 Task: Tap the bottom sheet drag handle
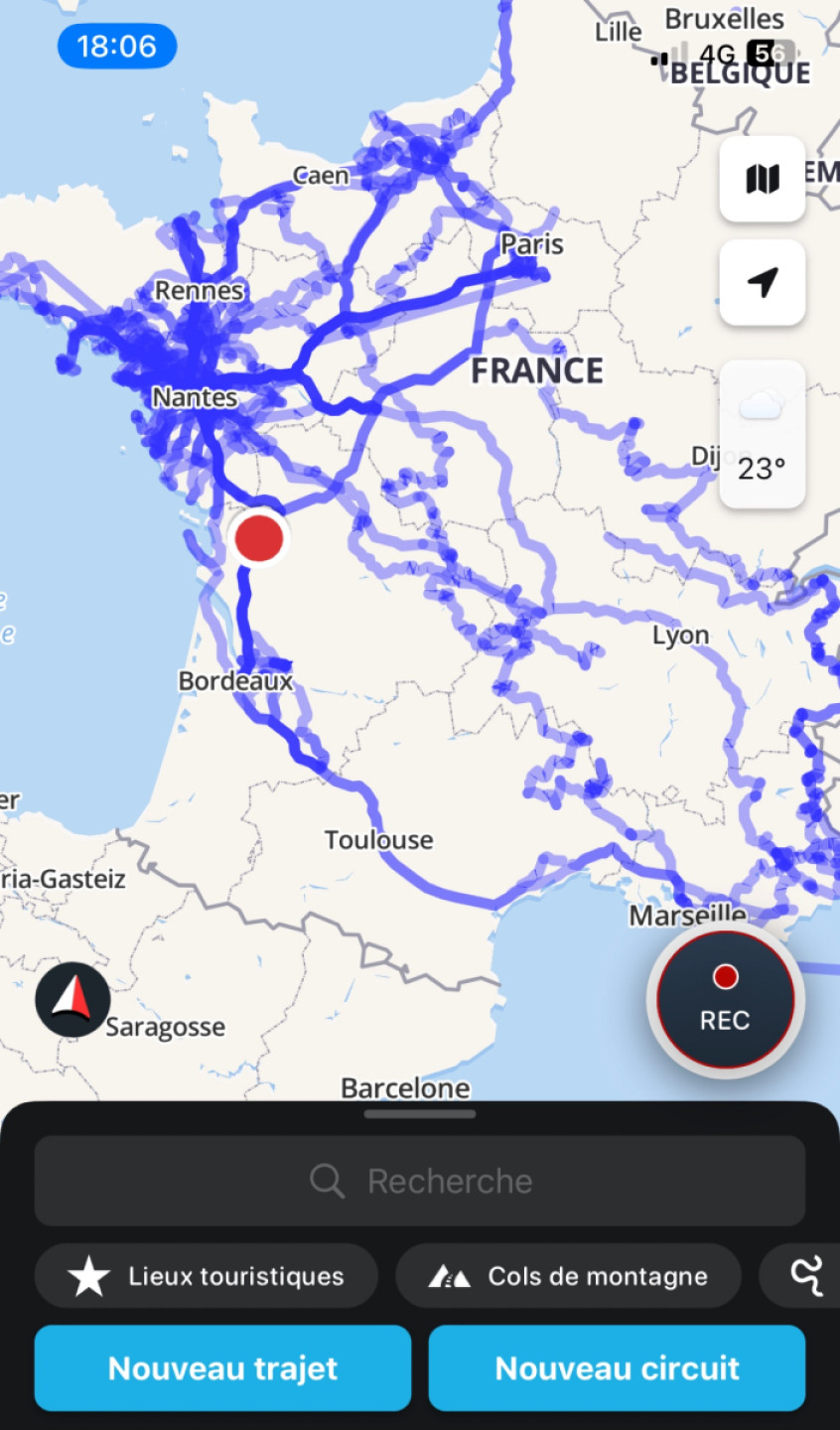[420, 1114]
